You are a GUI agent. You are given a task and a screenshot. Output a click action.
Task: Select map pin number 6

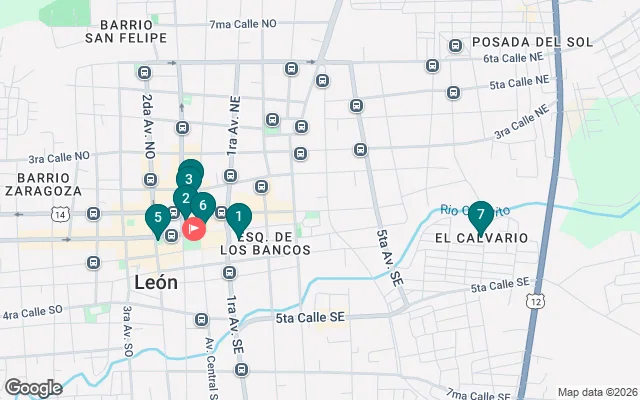[x=203, y=206]
